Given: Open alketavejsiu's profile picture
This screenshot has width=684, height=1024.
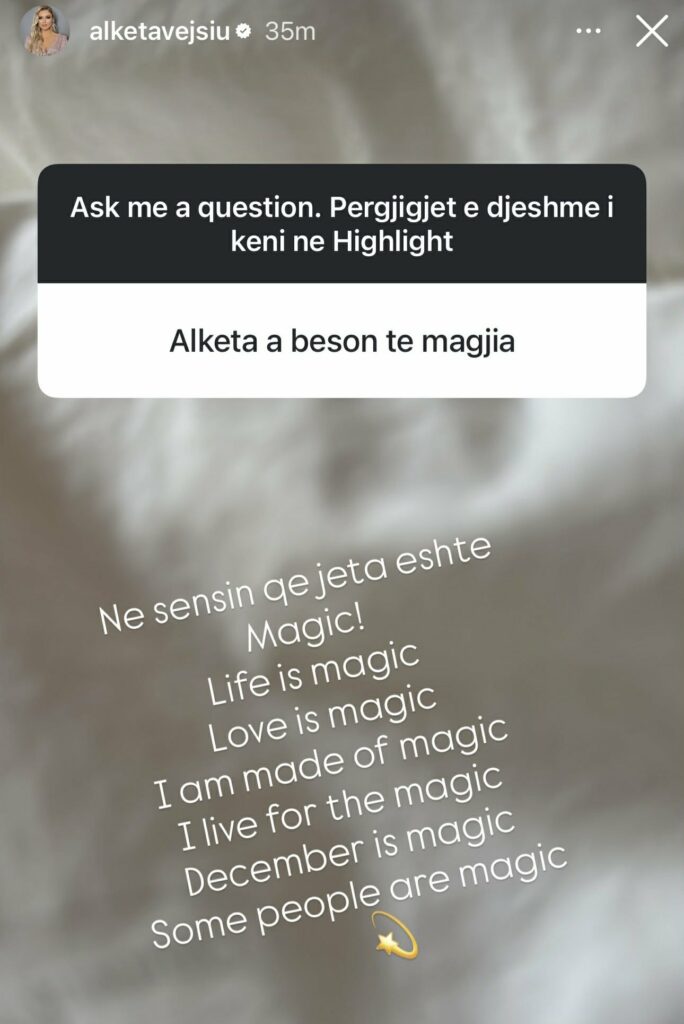Looking at the screenshot, I should [45, 31].
